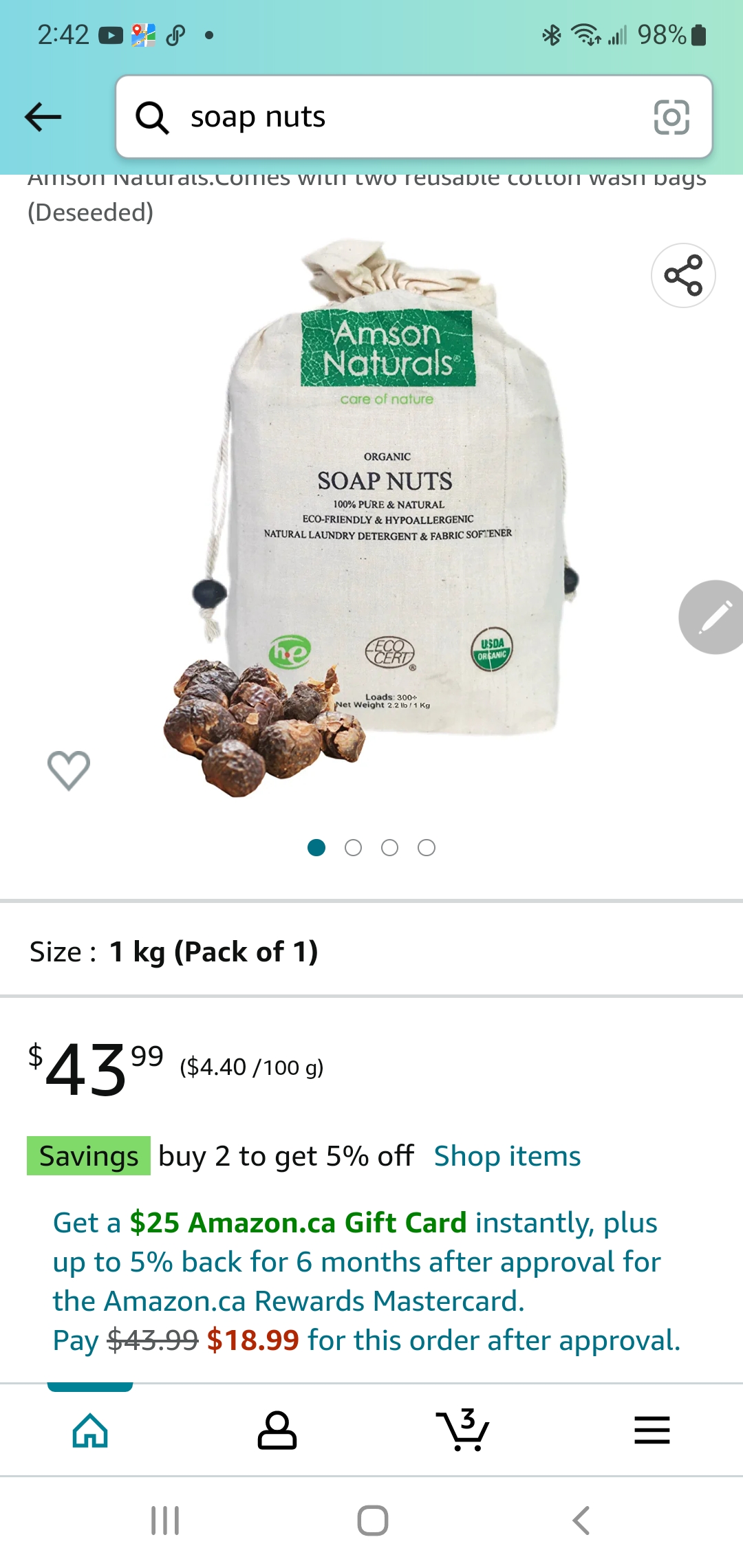Jump to the second product image dot
Screen dimensions: 743x1568
[x=353, y=848]
